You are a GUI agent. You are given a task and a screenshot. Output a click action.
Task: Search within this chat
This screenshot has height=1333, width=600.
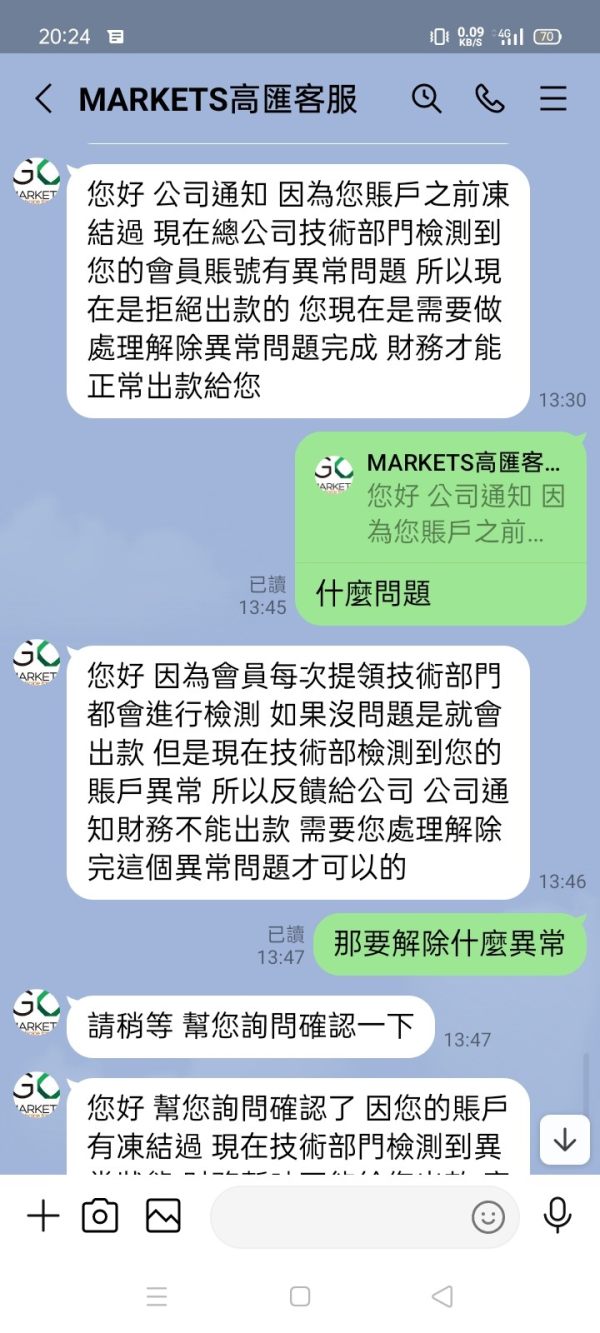427,98
